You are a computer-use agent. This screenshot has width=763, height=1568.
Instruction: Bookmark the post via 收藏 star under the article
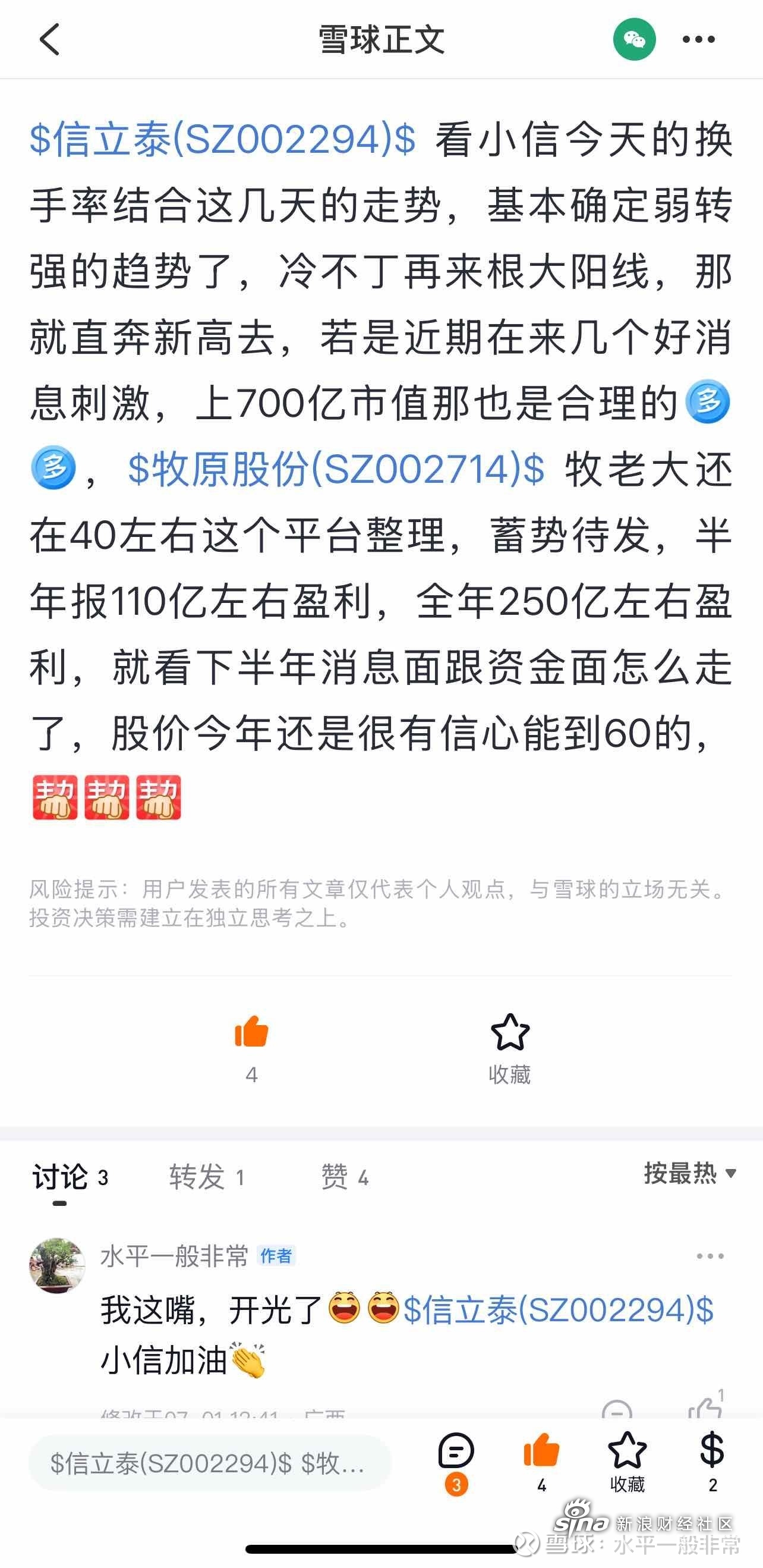pos(510,1048)
